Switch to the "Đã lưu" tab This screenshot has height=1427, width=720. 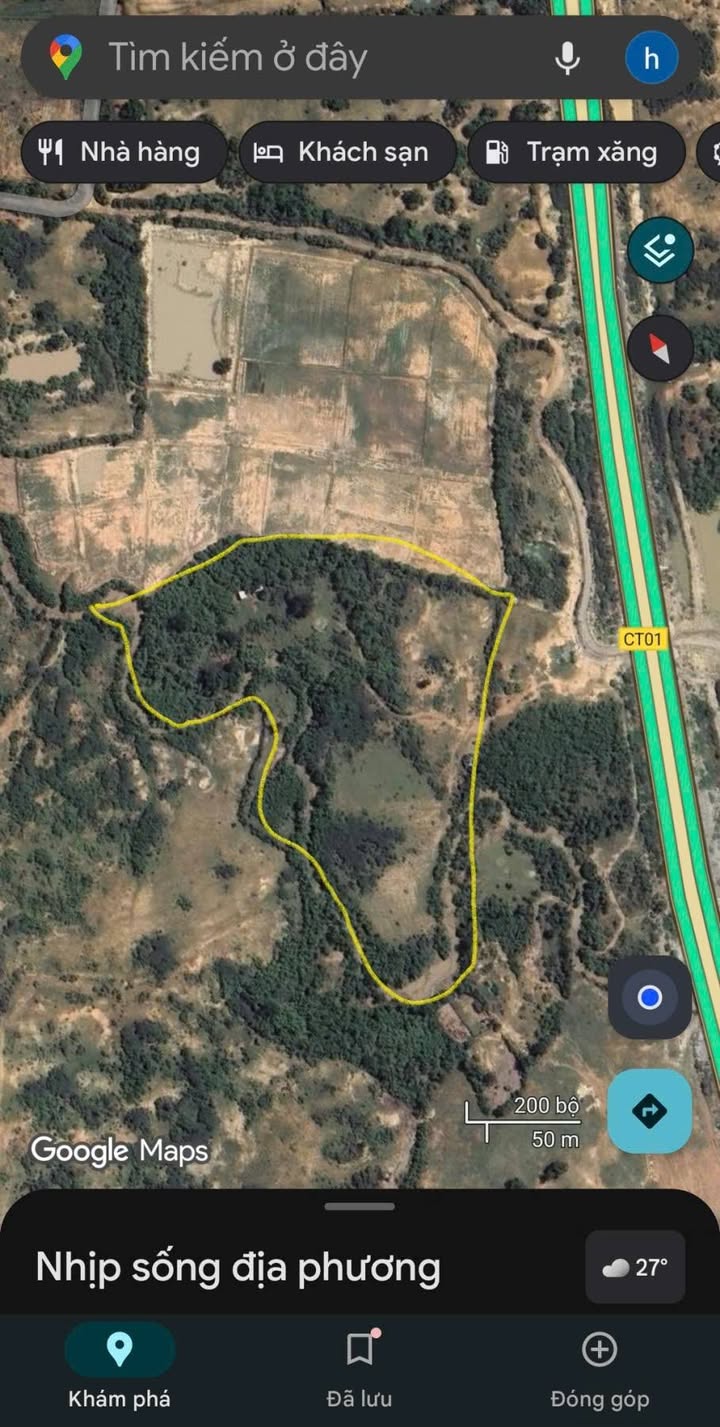pyautogui.click(x=359, y=1366)
